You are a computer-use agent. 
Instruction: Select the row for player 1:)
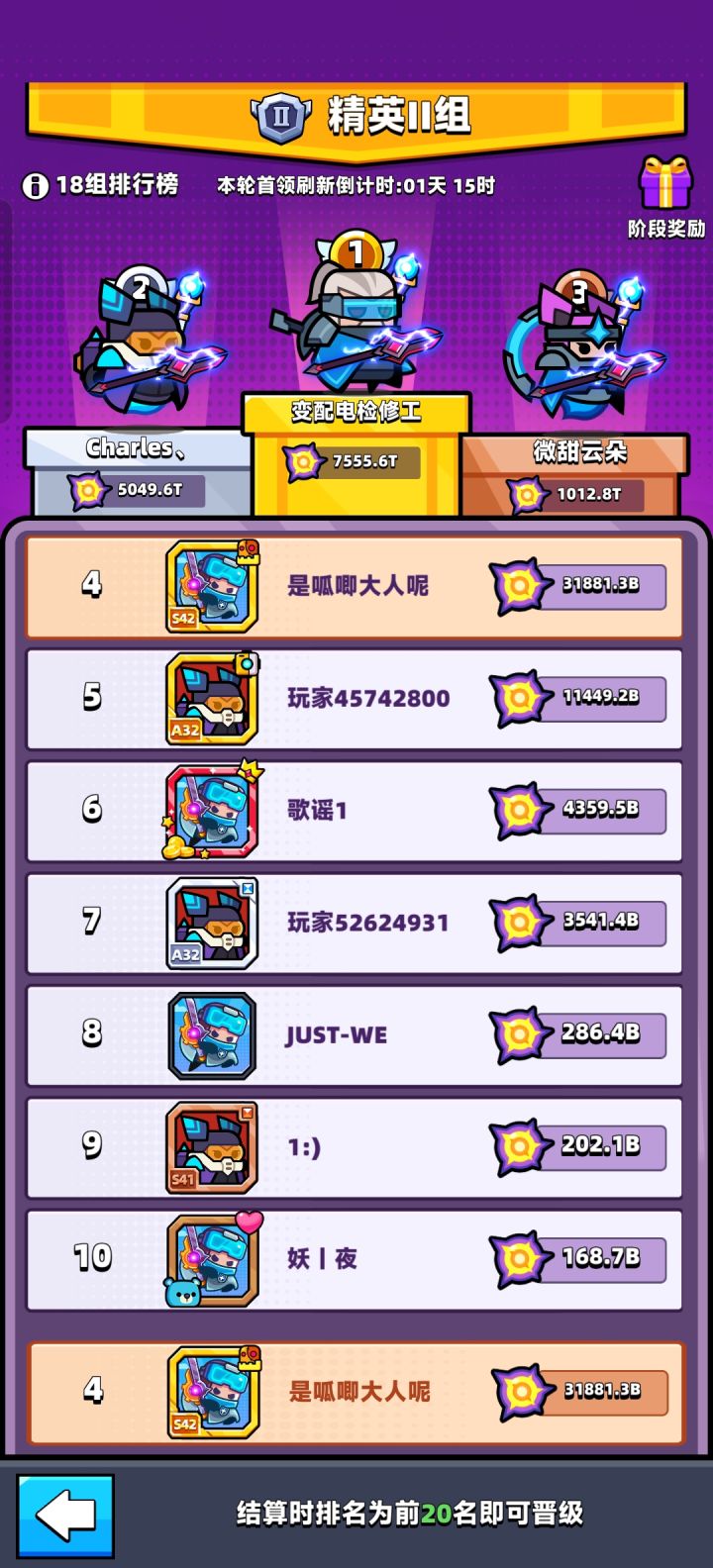pos(356,1147)
